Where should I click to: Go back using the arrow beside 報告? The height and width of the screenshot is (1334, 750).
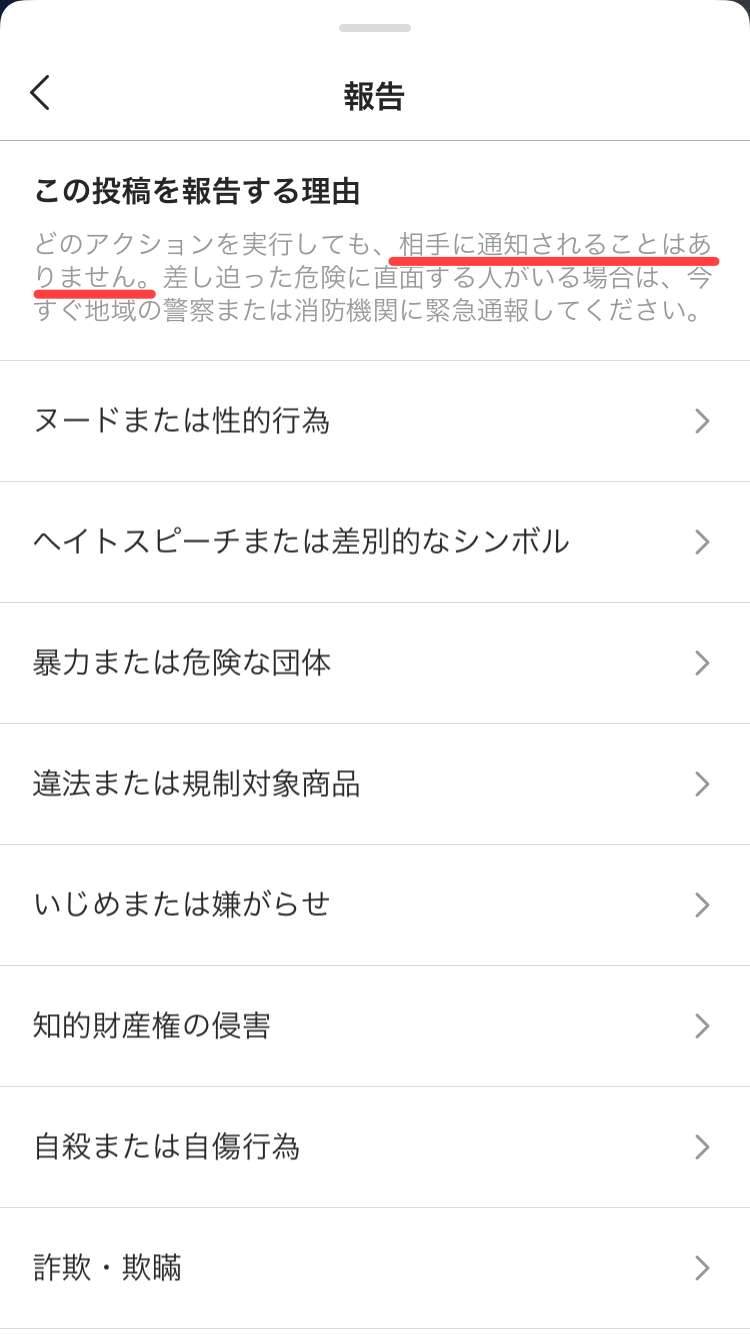coord(40,93)
